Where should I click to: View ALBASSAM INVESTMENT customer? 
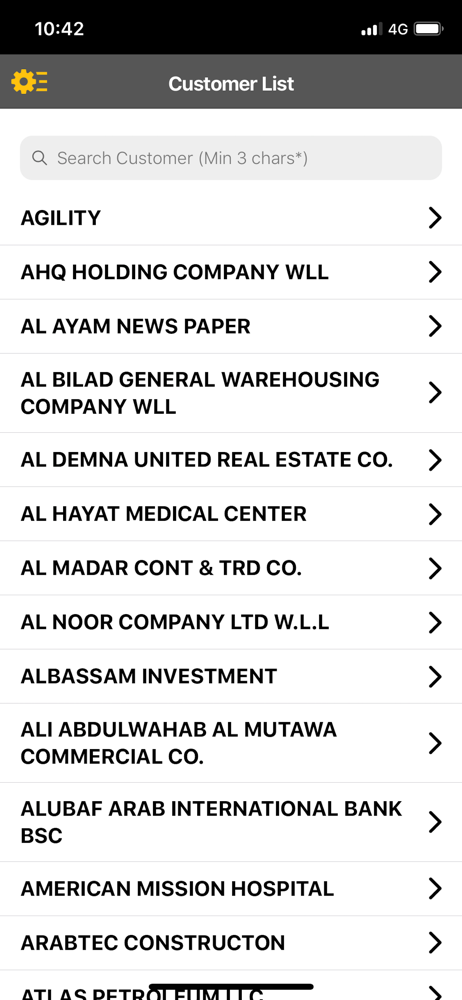231,677
